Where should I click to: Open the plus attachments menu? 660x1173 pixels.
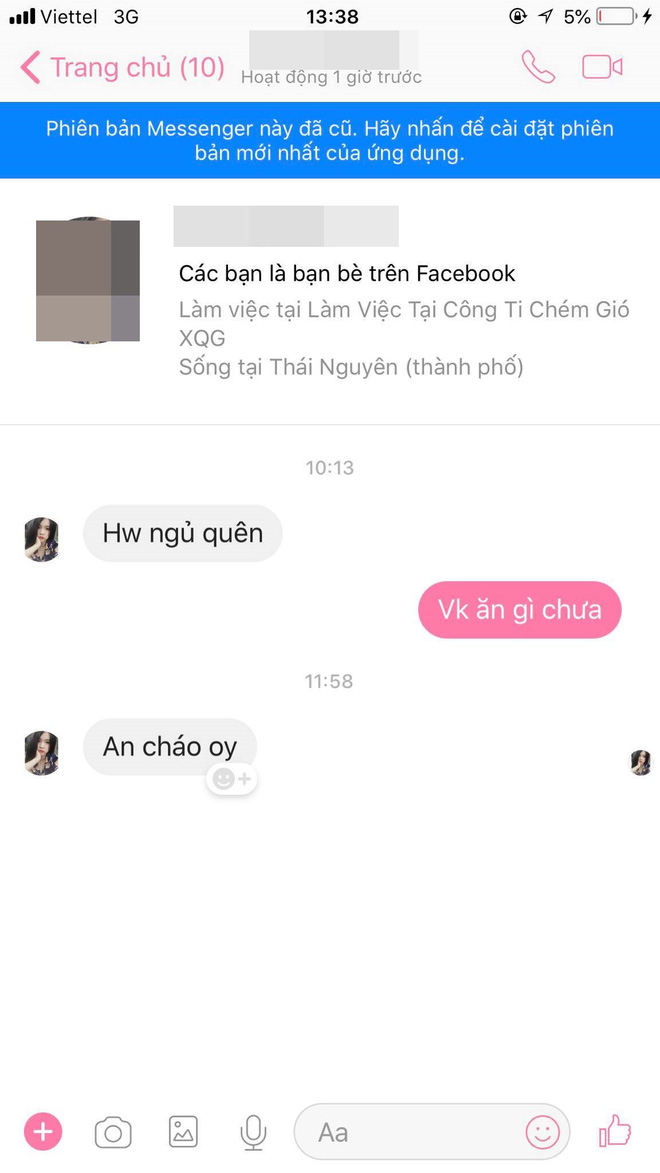[x=43, y=1132]
